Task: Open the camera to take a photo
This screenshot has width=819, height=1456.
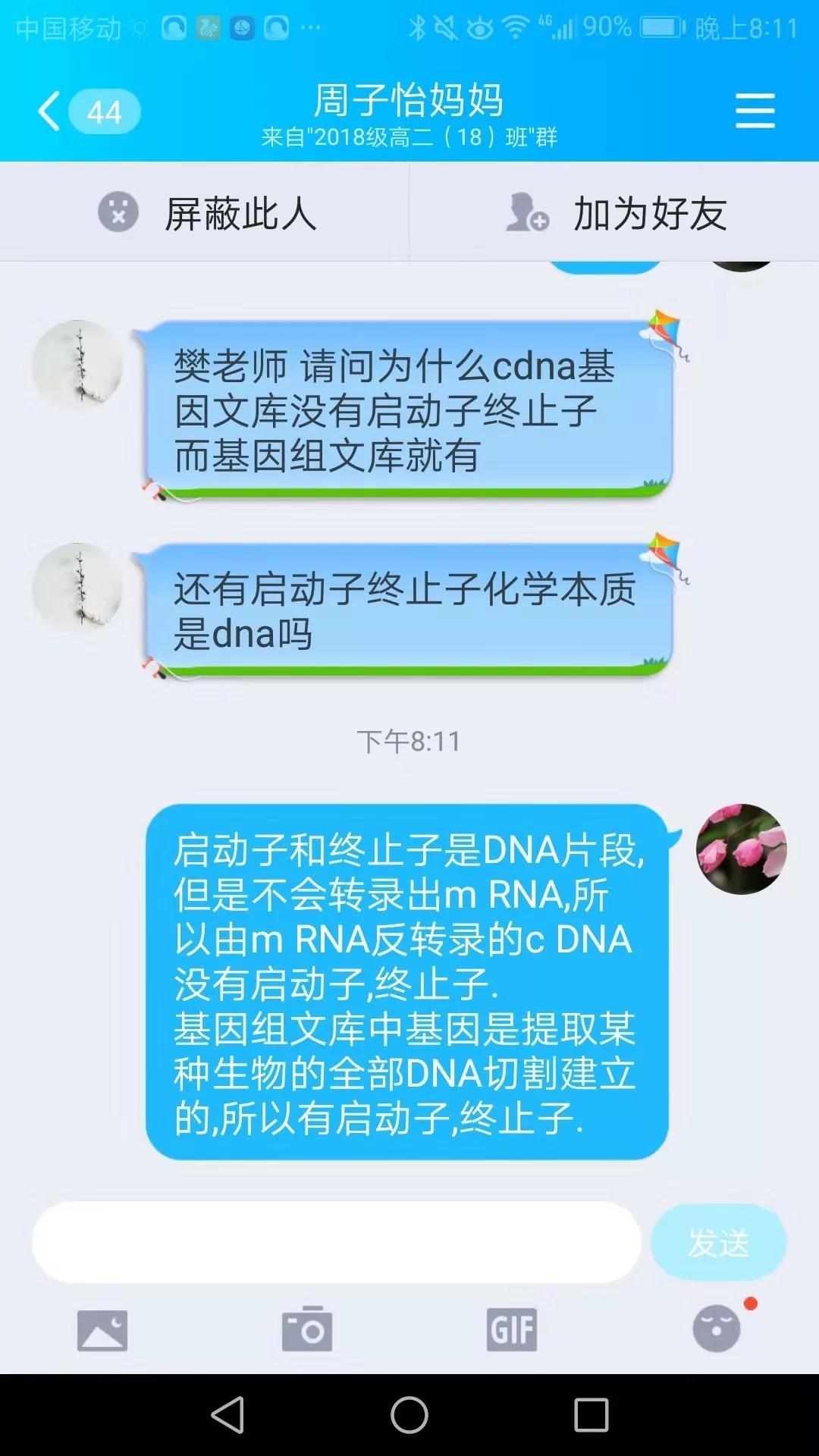Action: pos(307,1329)
